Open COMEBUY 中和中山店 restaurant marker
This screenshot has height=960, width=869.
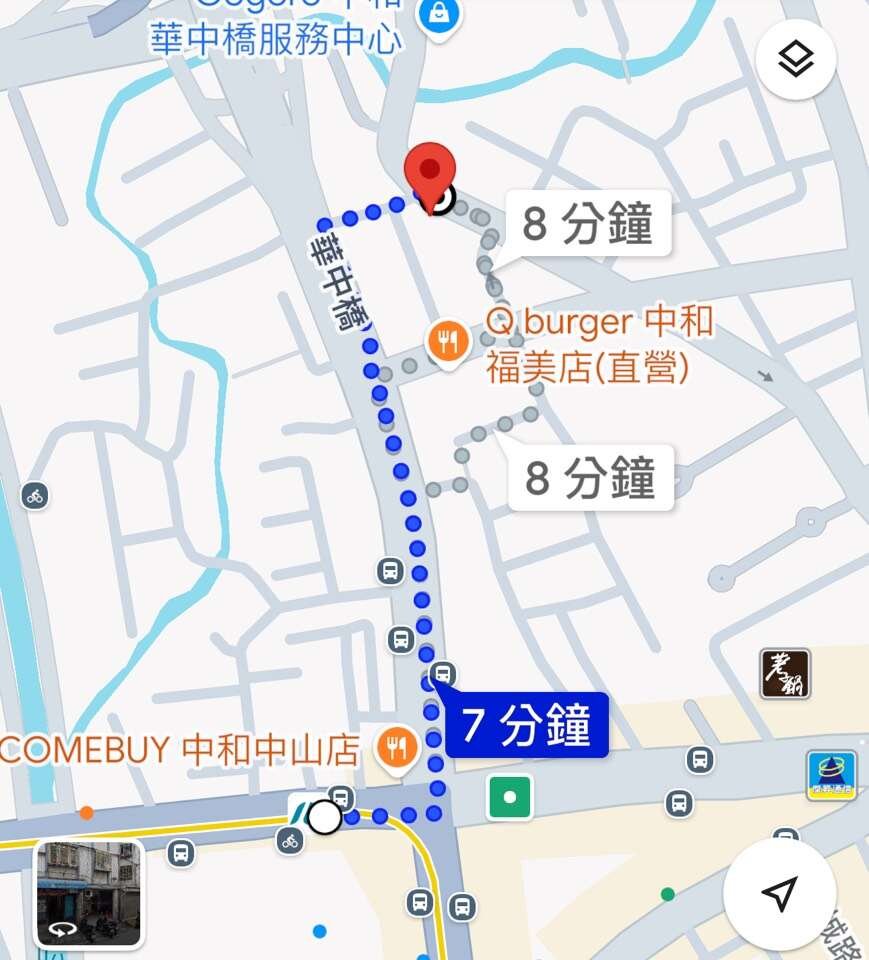[x=397, y=746]
